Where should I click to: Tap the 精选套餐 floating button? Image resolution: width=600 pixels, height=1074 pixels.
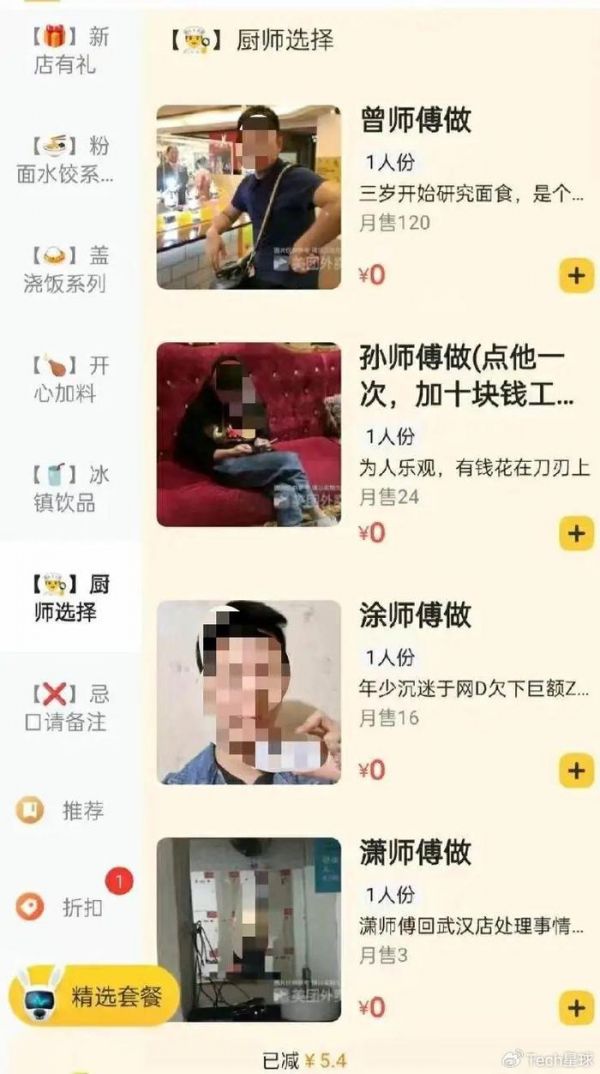pyautogui.click(x=94, y=997)
